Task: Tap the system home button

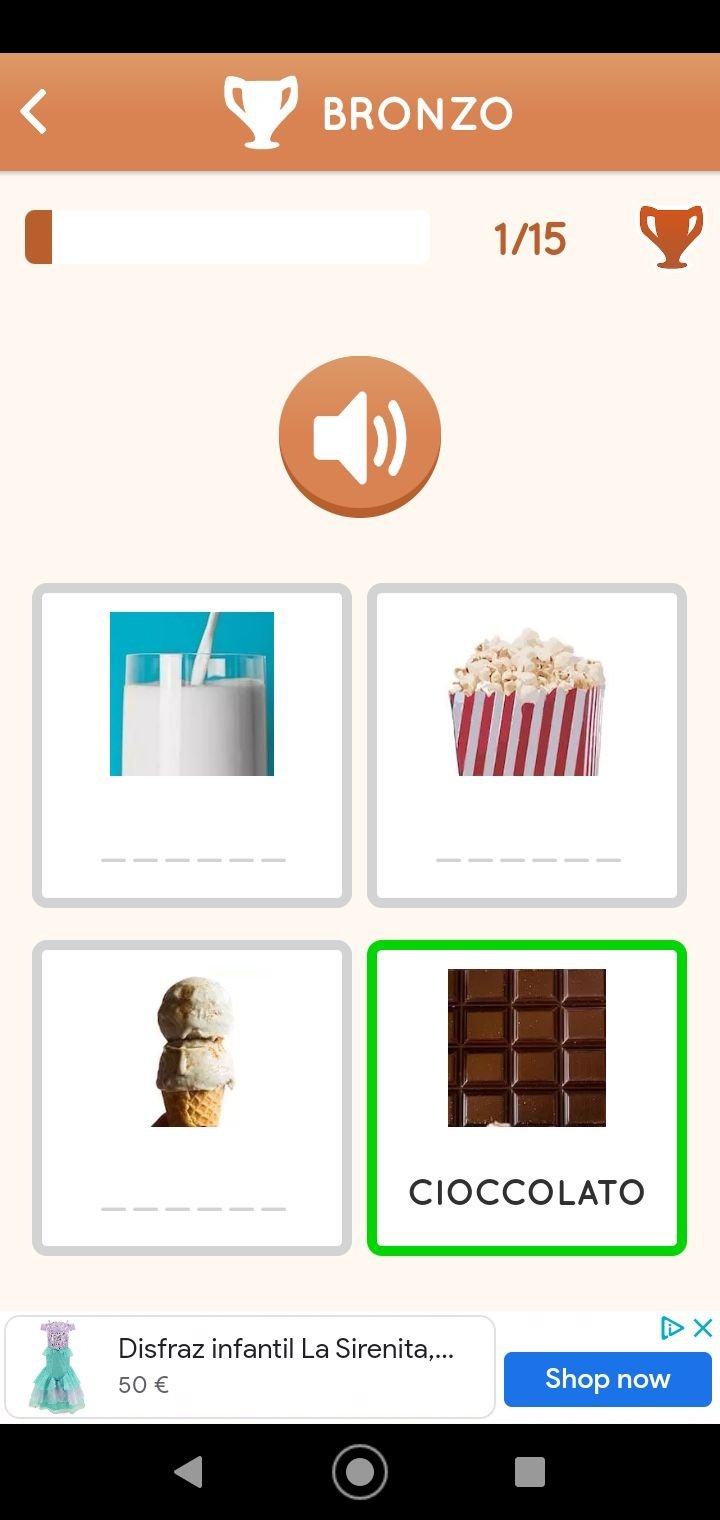Action: [360, 1472]
